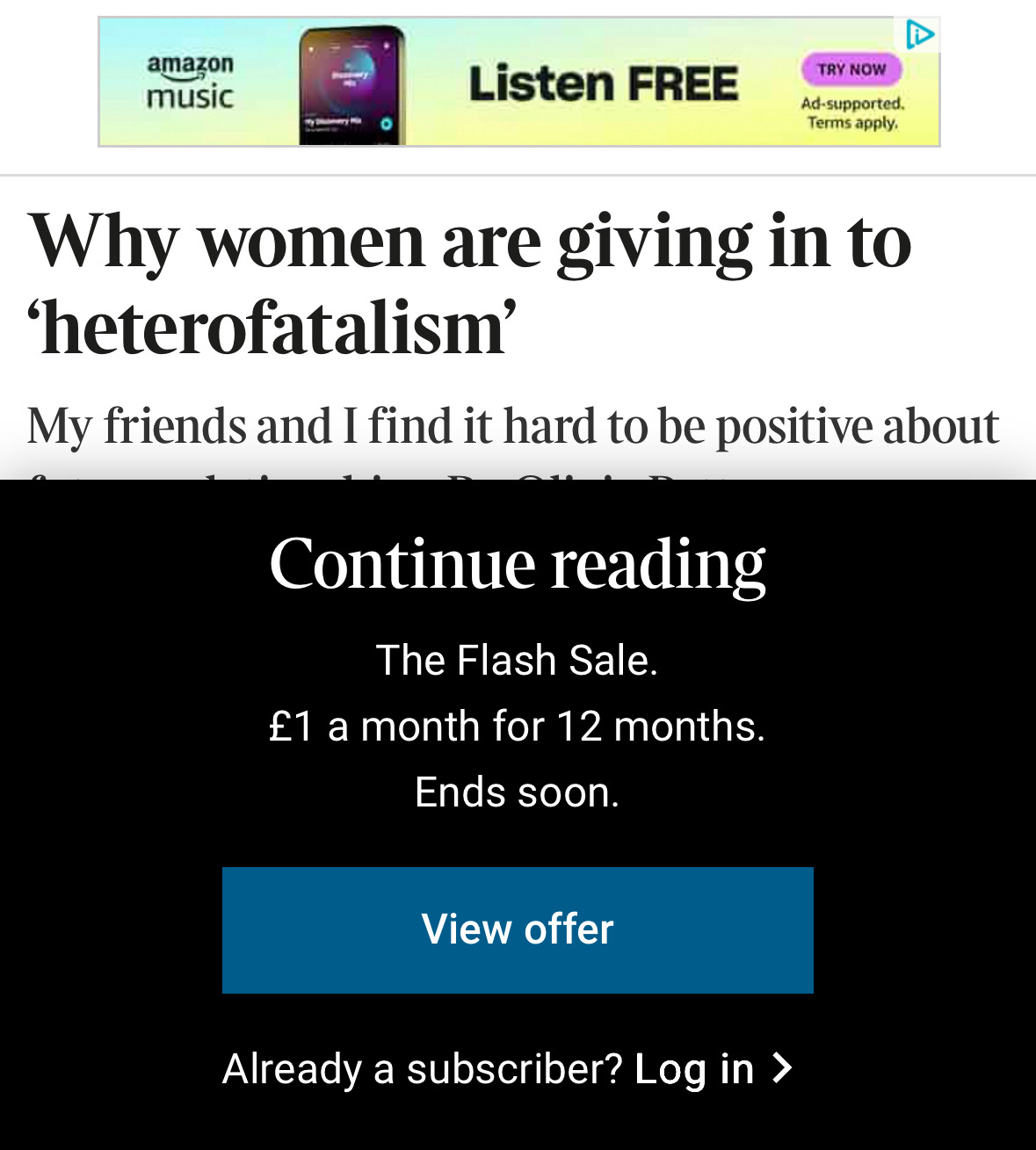Click the Amazon Music logo
The width and height of the screenshot is (1036, 1150).
tap(189, 81)
